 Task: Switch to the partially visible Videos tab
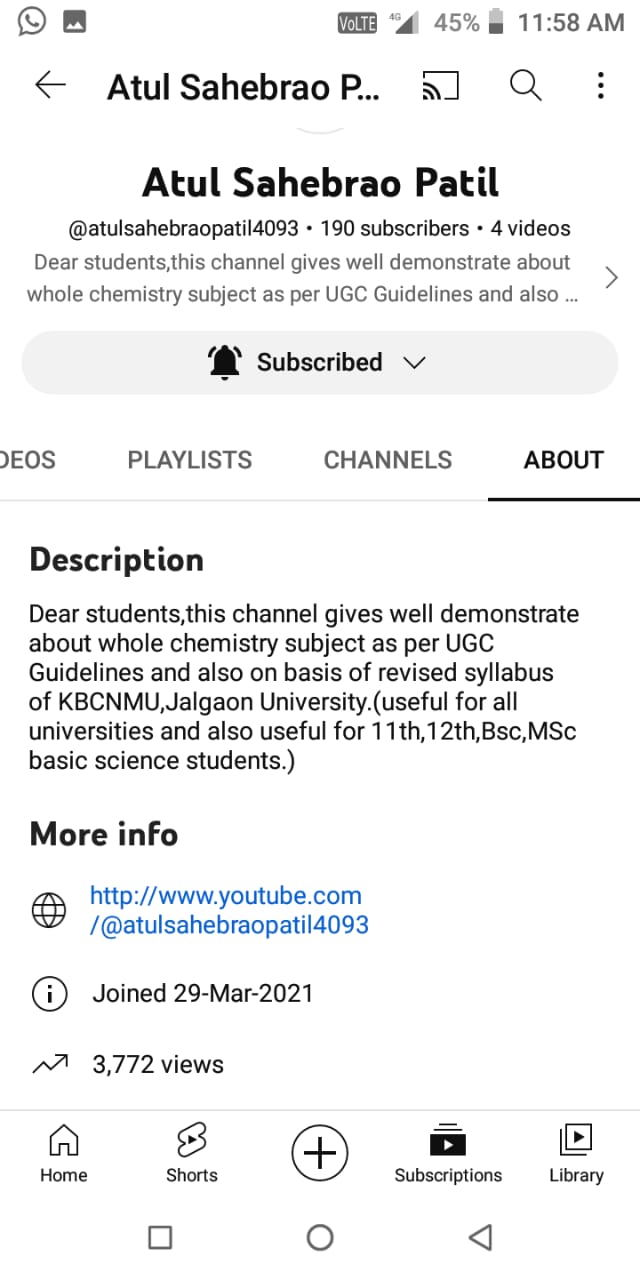point(28,460)
